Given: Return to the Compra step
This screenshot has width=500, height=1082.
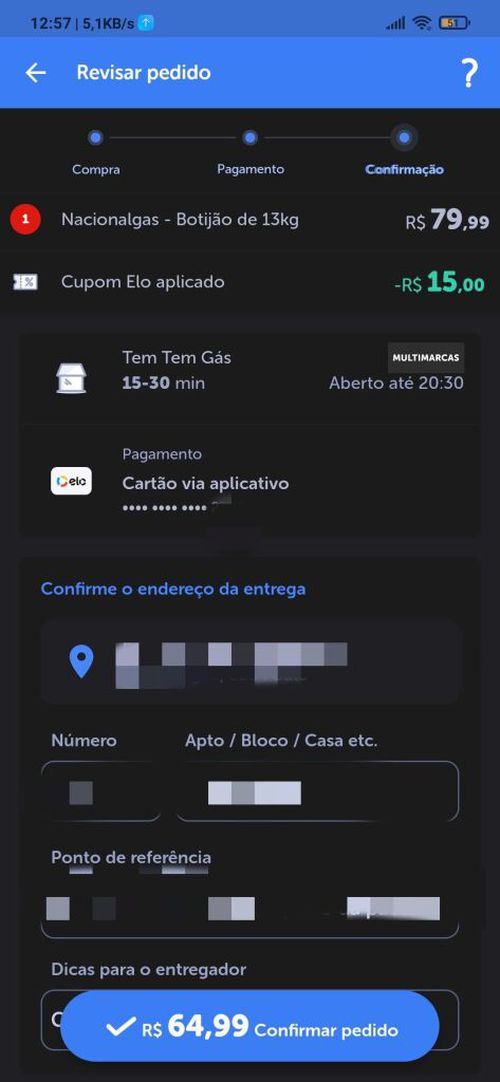Looking at the screenshot, I should pos(96,153).
